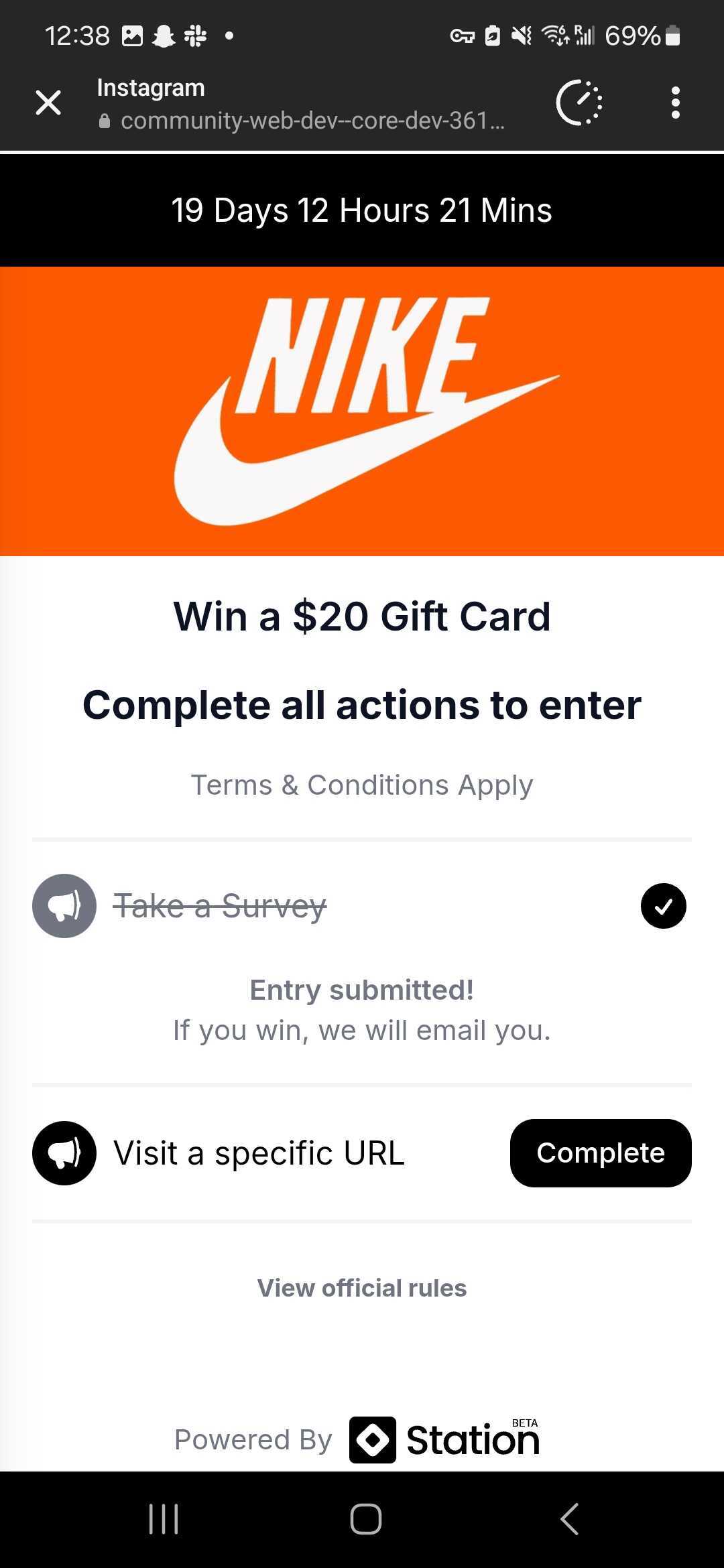The height and width of the screenshot is (1568, 724).
Task: Tap the padlock icon in the URL bar
Action: (x=104, y=121)
